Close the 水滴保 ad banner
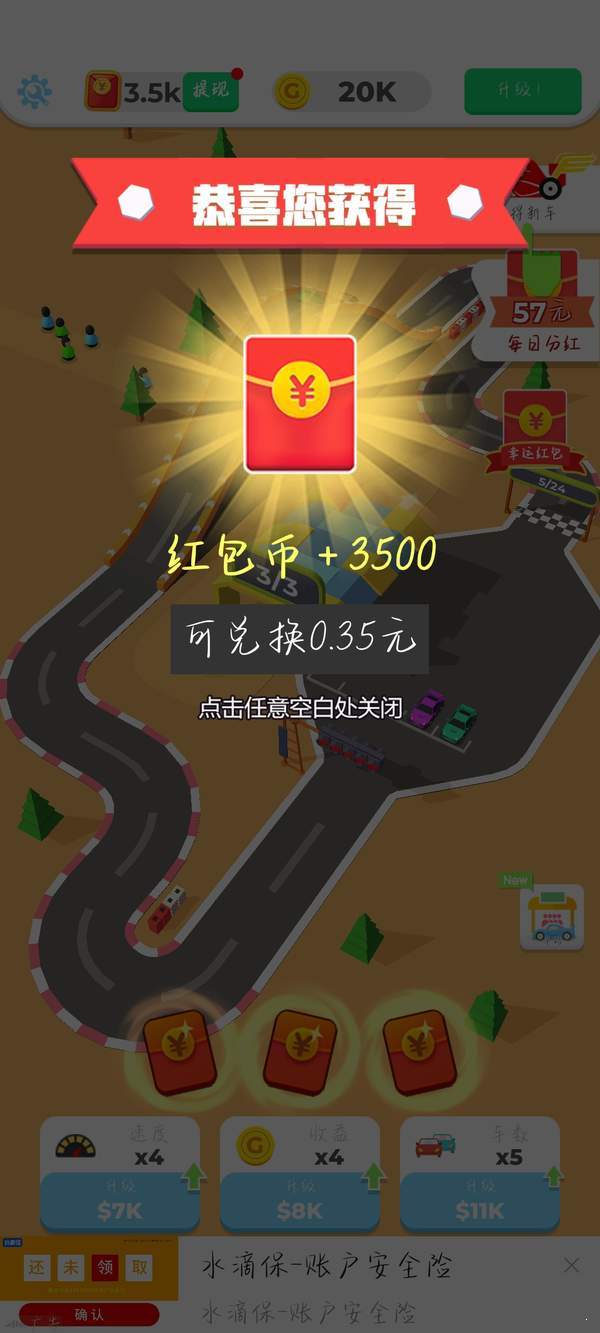The height and width of the screenshot is (1333, 600). [x=571, y=1265]
